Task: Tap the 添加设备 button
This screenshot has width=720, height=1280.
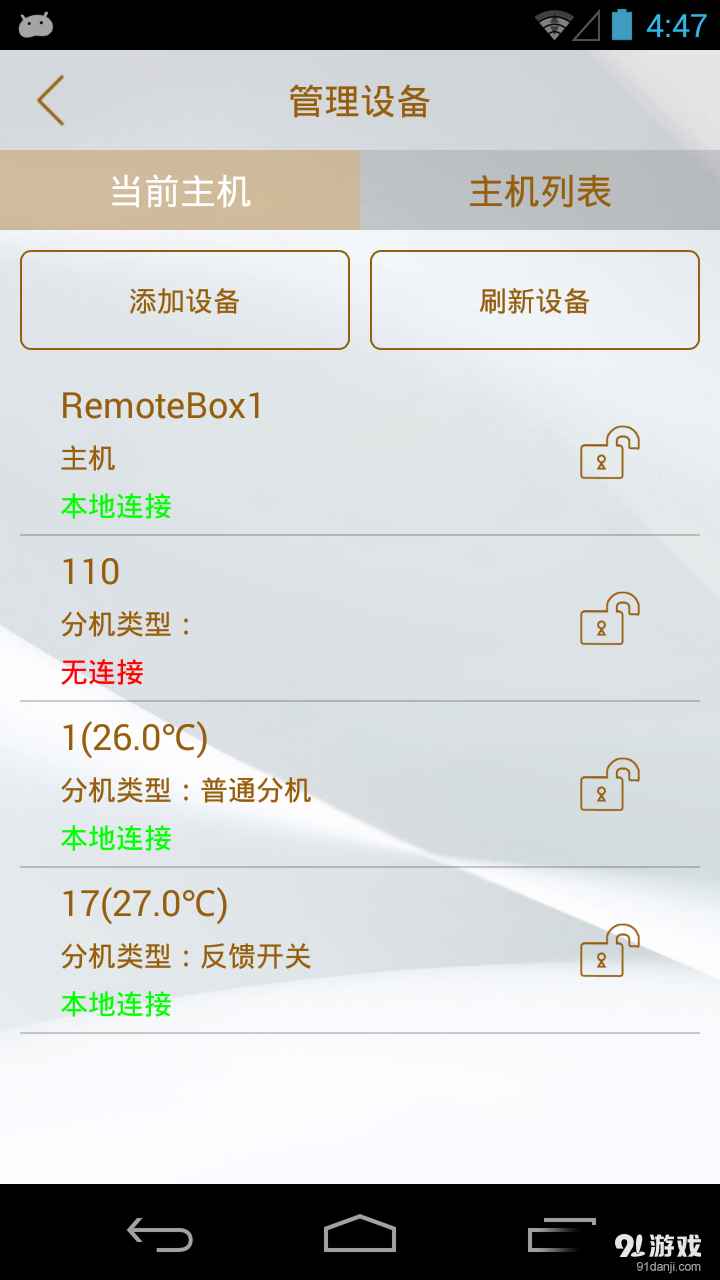Action: pos(185,300)
